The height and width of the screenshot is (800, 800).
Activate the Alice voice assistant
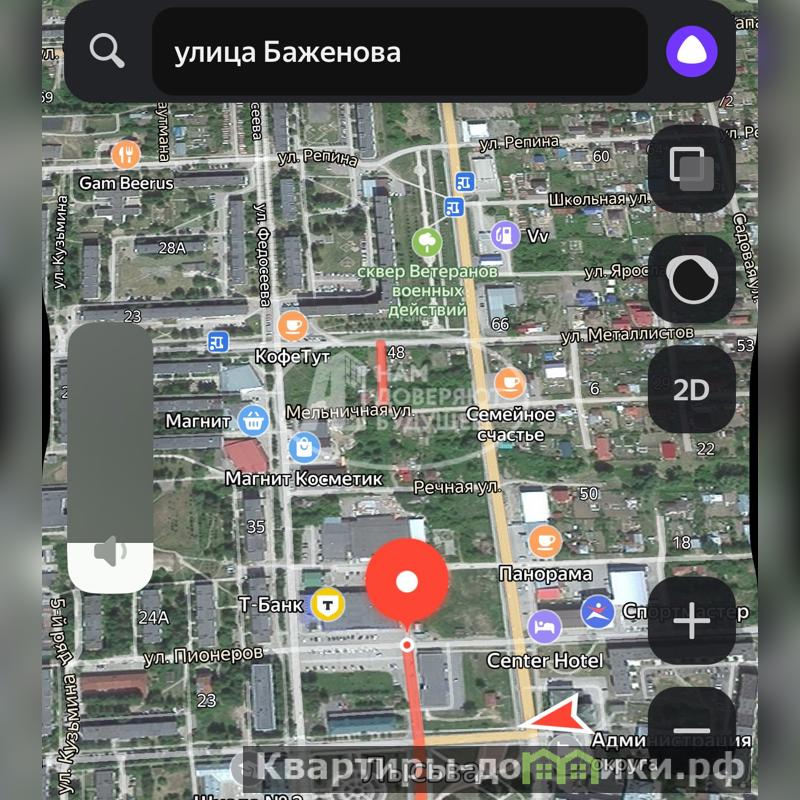pos(692,52)
